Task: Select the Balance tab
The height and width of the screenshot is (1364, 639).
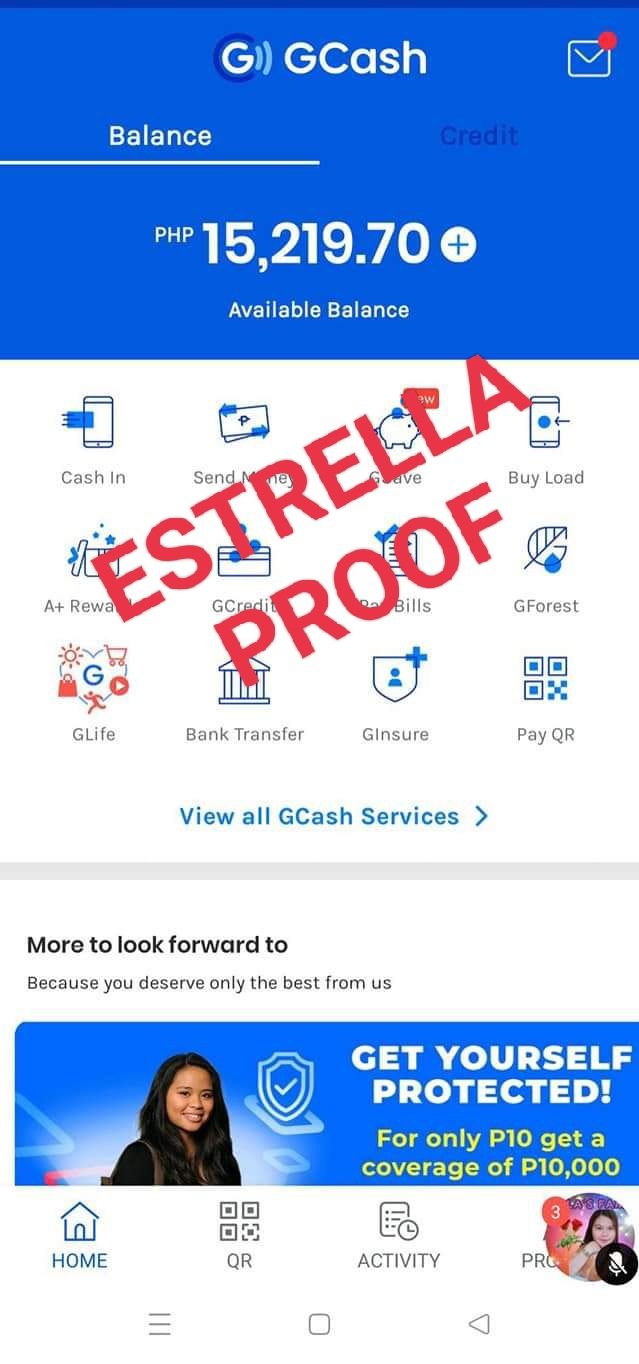Action: [160, 136]
